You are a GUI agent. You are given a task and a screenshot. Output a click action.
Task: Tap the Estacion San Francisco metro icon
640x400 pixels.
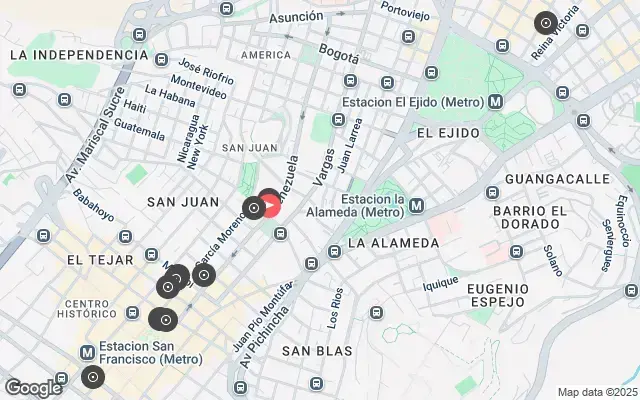[x=87, y=352]
